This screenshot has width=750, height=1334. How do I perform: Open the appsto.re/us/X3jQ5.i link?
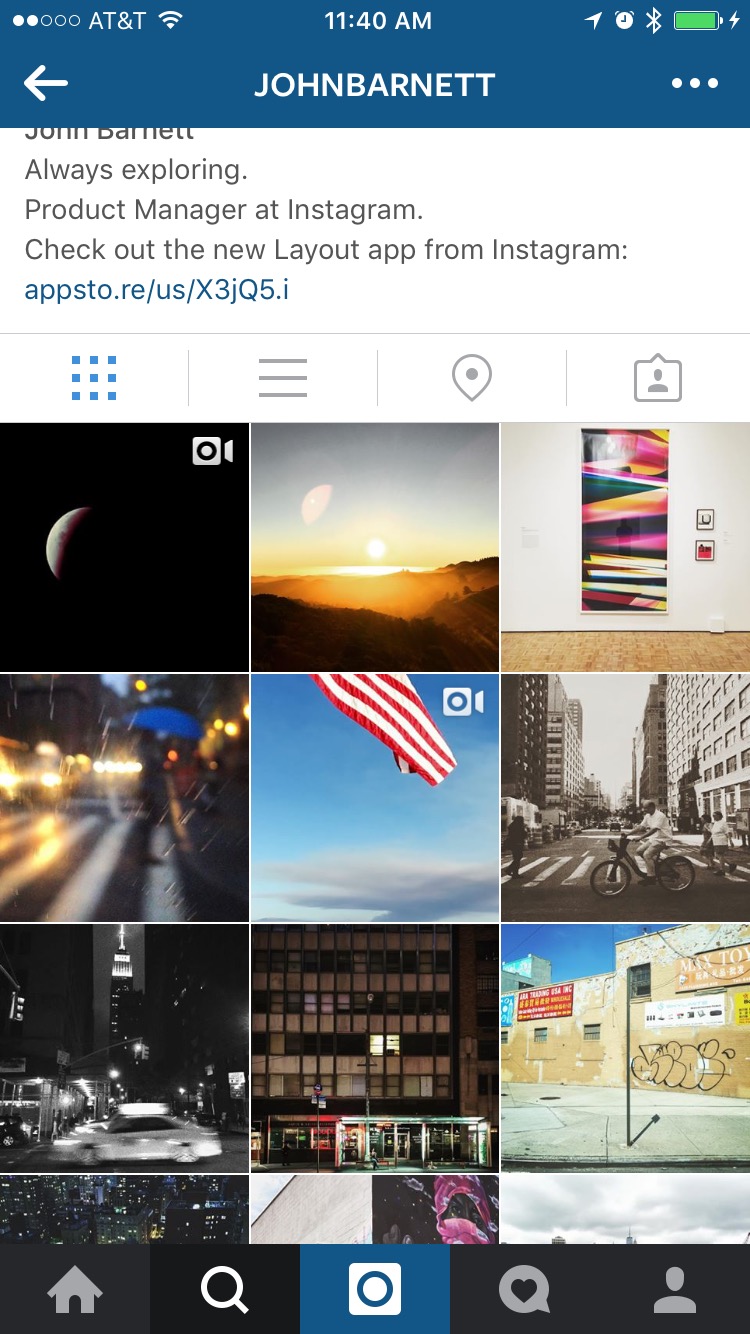tap(157, 290)
